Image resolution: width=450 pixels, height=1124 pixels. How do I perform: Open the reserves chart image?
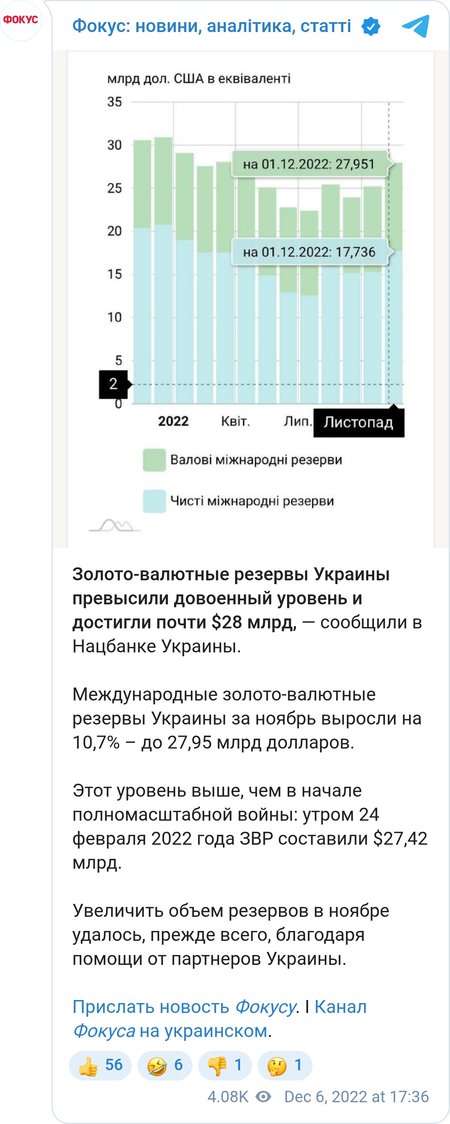pyautogui.click(x=249, y=299)
